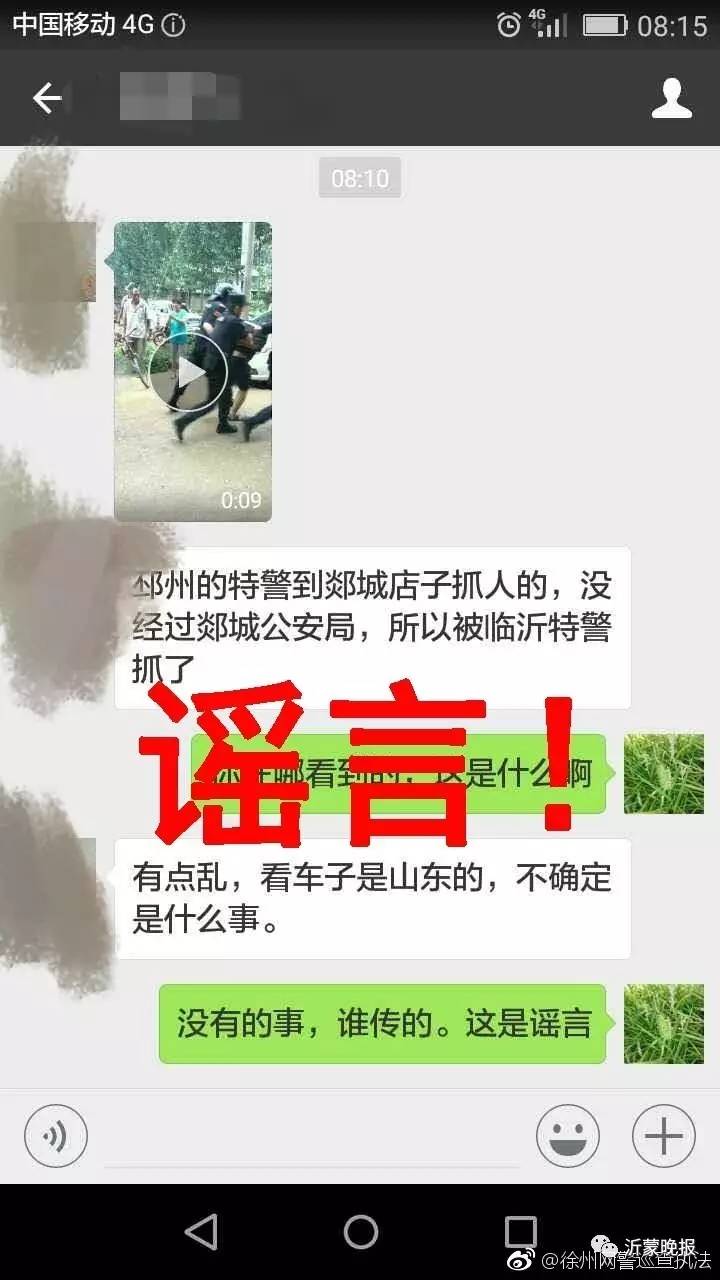Tap the message text input field
Image resolution: width=720 pixels, height=1280 pixels.
pos(312,1138)
